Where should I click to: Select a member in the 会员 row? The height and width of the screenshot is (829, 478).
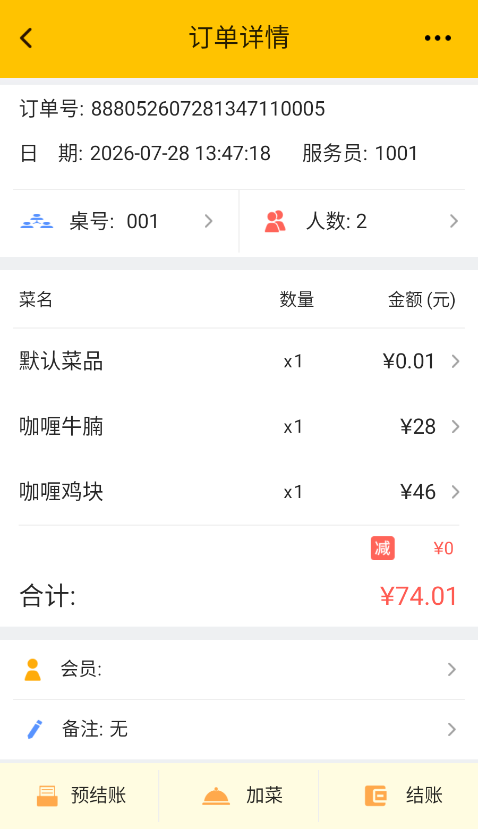click(x=239, y=669)
